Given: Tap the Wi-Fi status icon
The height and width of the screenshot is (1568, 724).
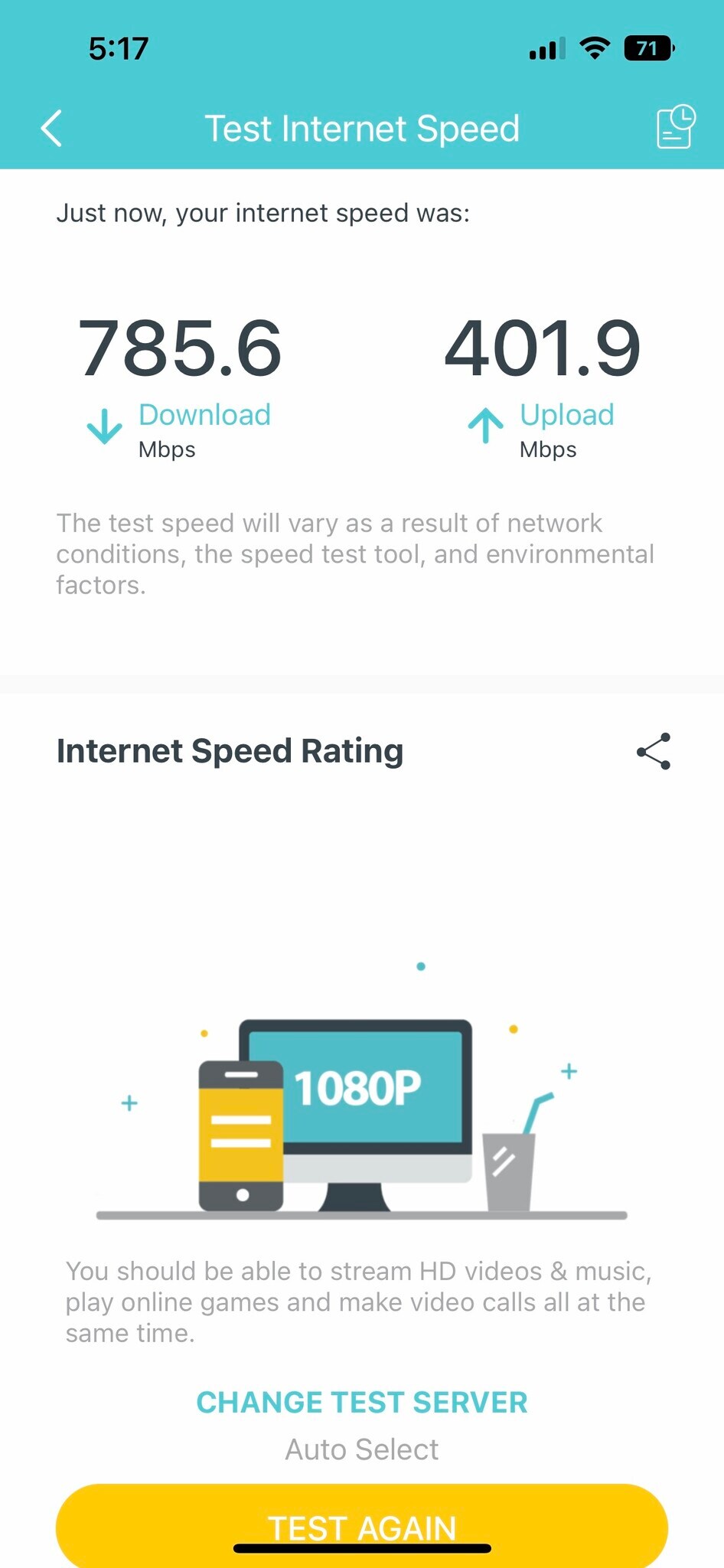Looking at the screenshot, I should pos(593,47).
